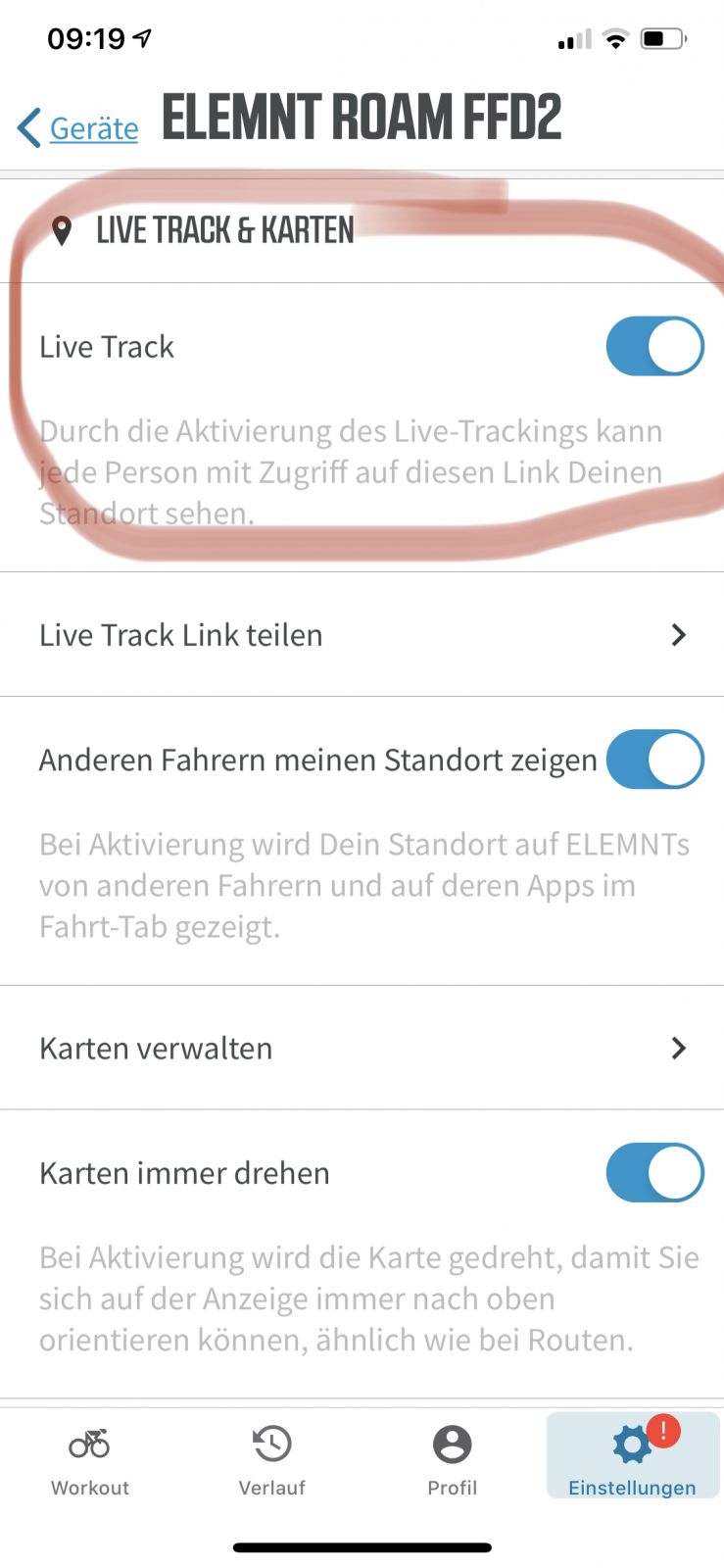
Task: Disable Anderen Fahrern meinen Standort zeigen
Action: [x=653, y=759]
